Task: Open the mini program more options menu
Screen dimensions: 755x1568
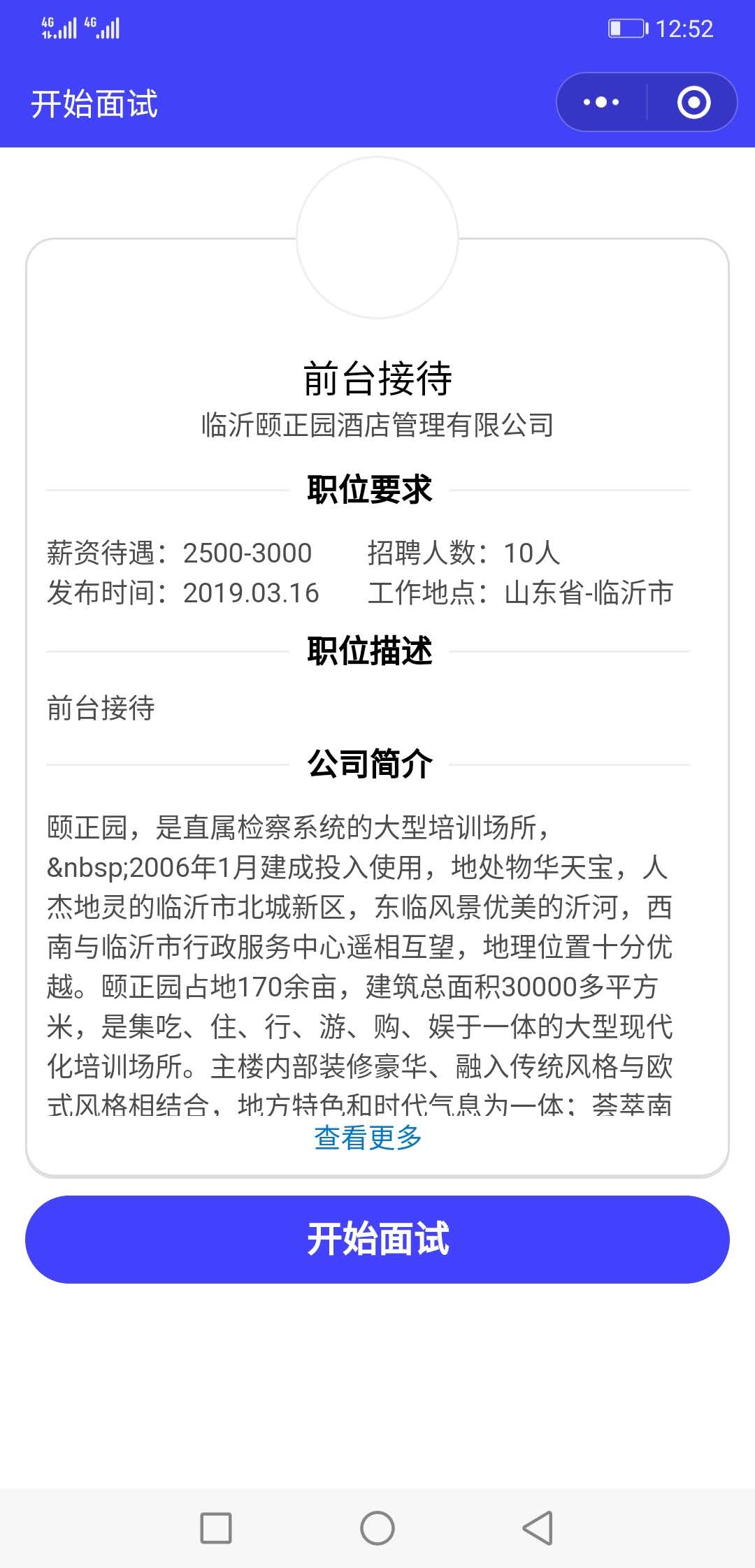Action: (x=601, y=103)
